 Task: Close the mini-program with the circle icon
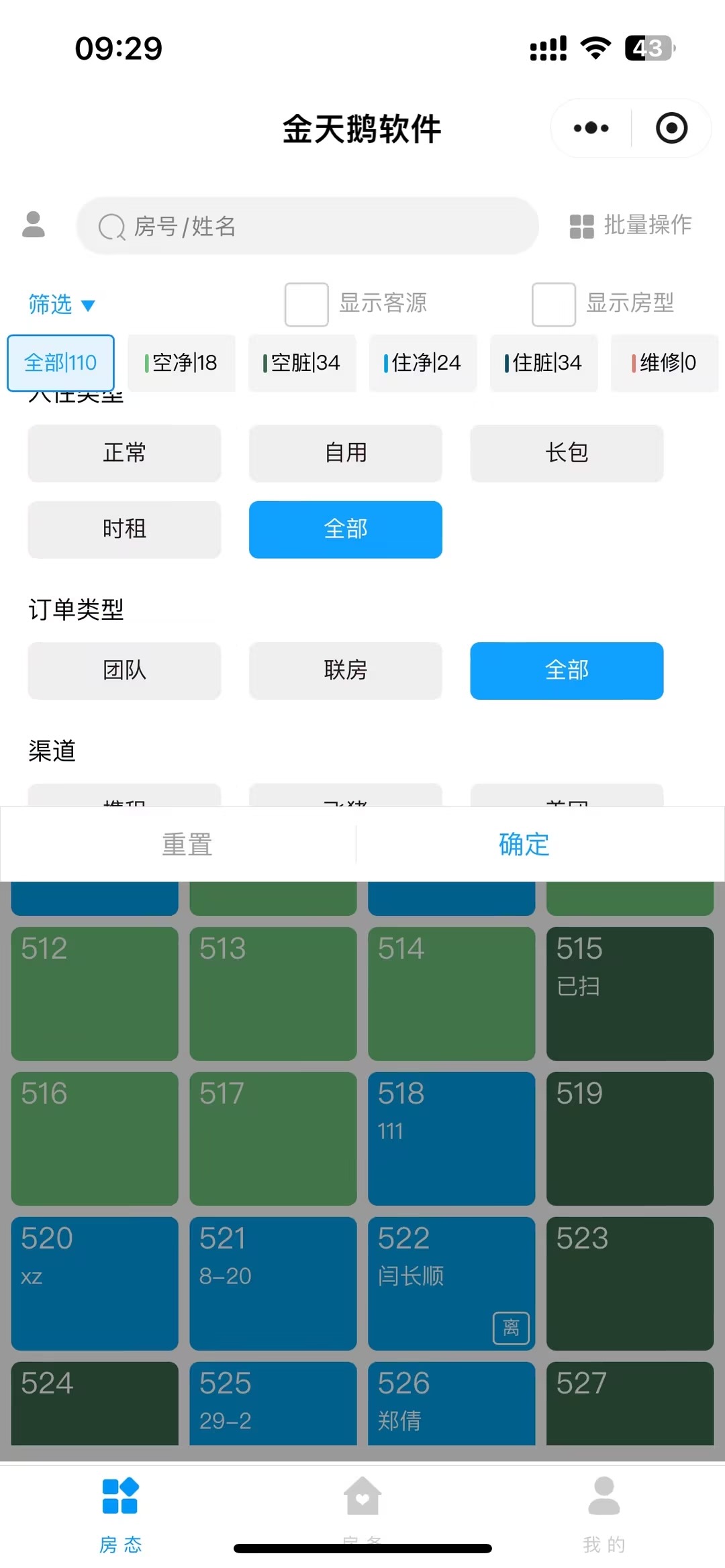click(x=671, y=128)
